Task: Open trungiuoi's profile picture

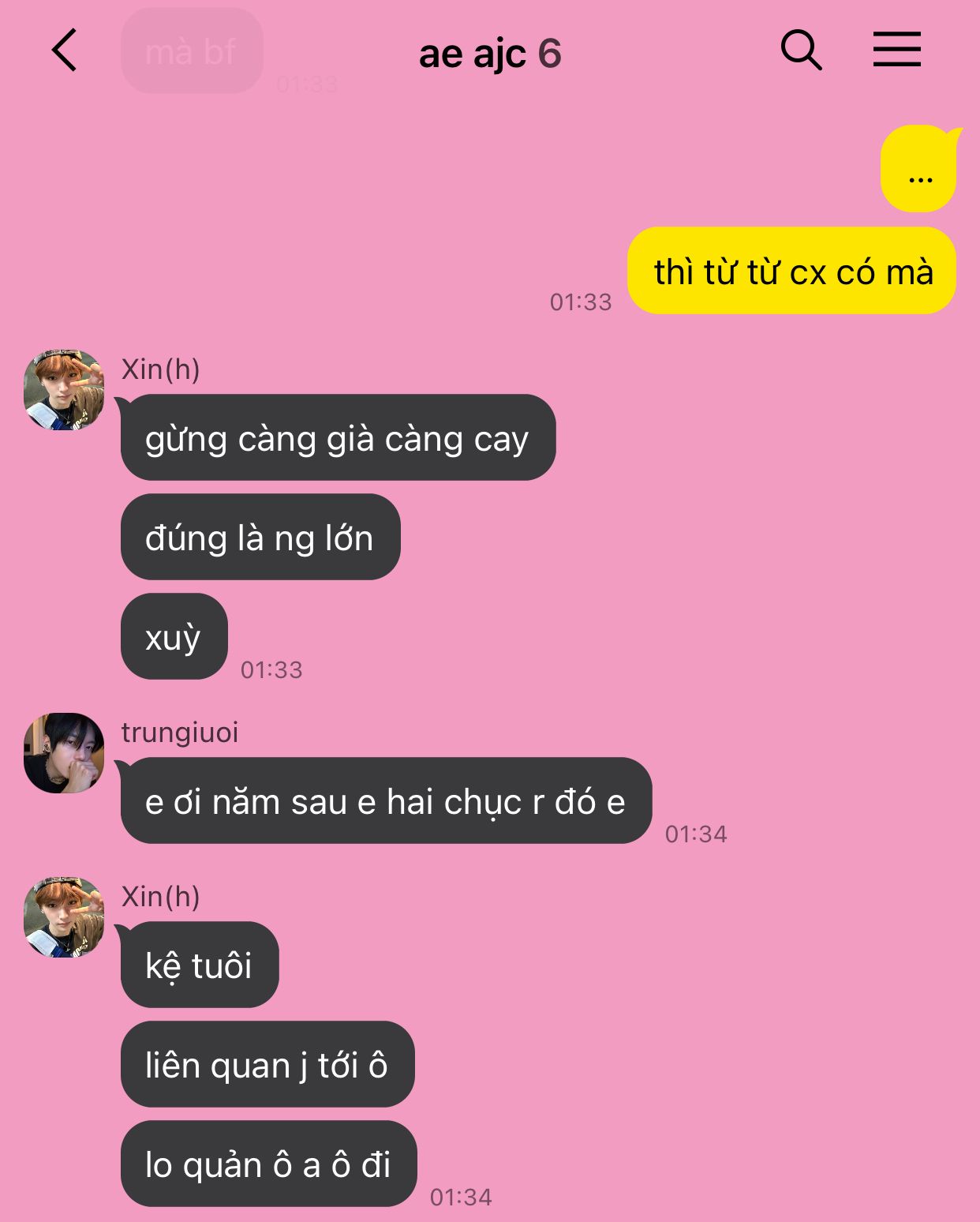Action: pyautogui.click(x=64, y=753)
